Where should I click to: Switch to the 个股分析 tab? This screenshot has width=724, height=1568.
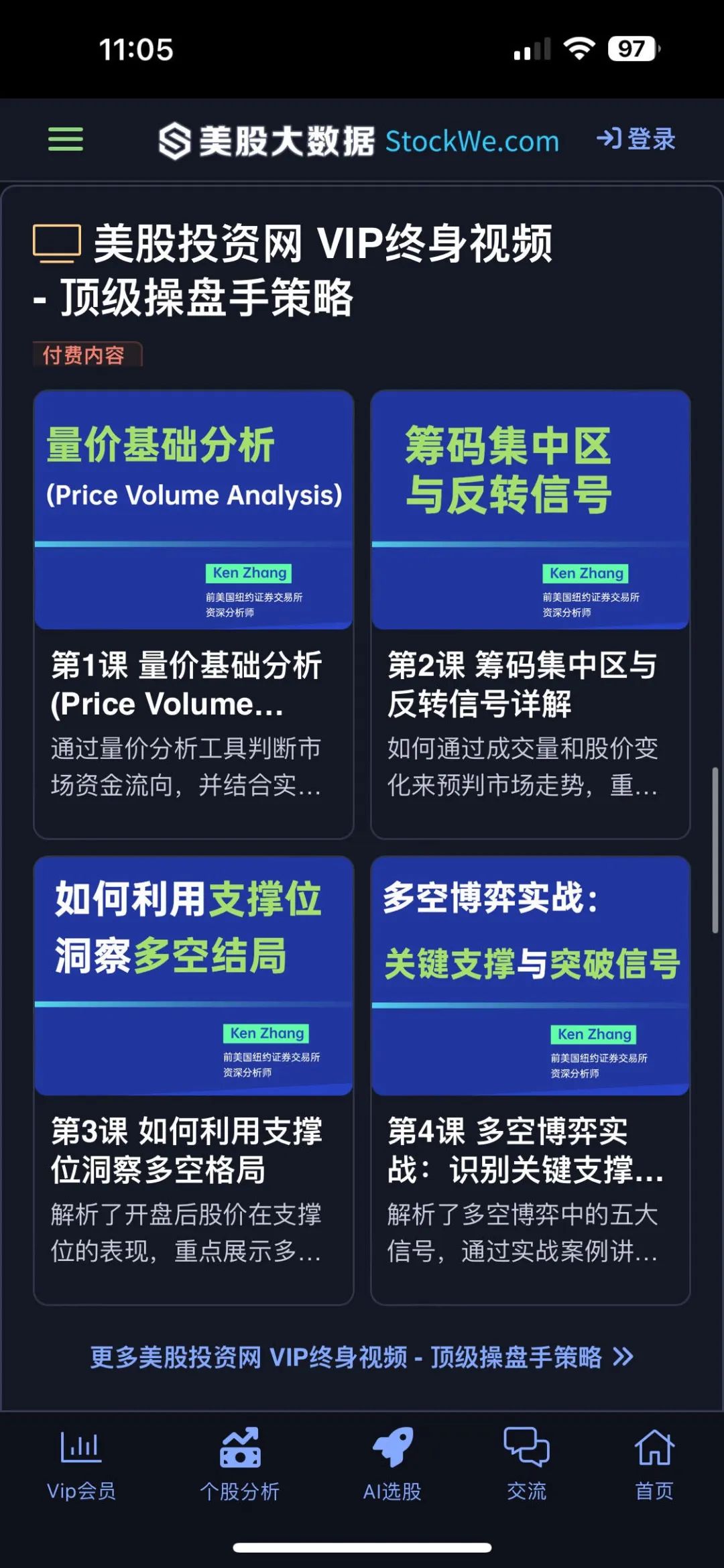coord(240,1466)
